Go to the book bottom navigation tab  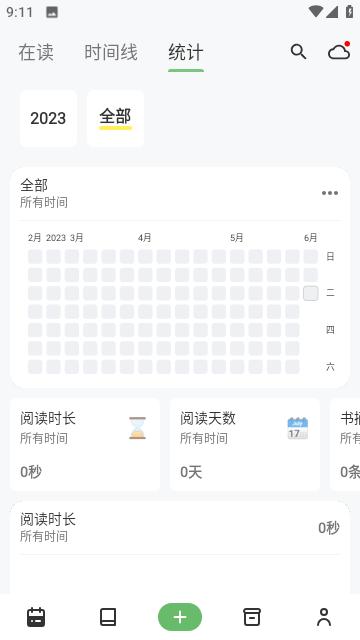click(x=108, y=617)
